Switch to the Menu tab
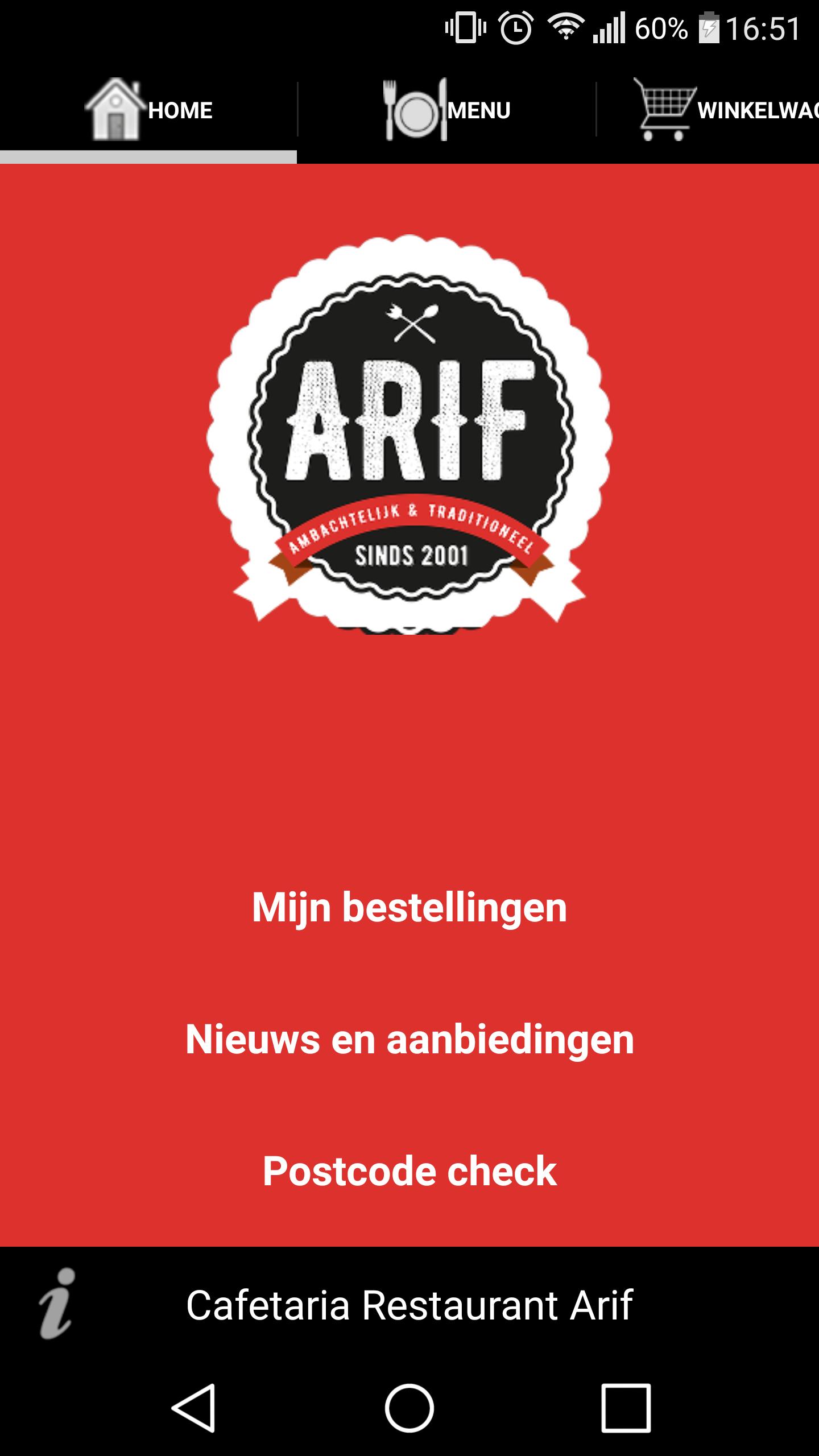This screenshot has width=819, height=1456. (x=447, y=110)
